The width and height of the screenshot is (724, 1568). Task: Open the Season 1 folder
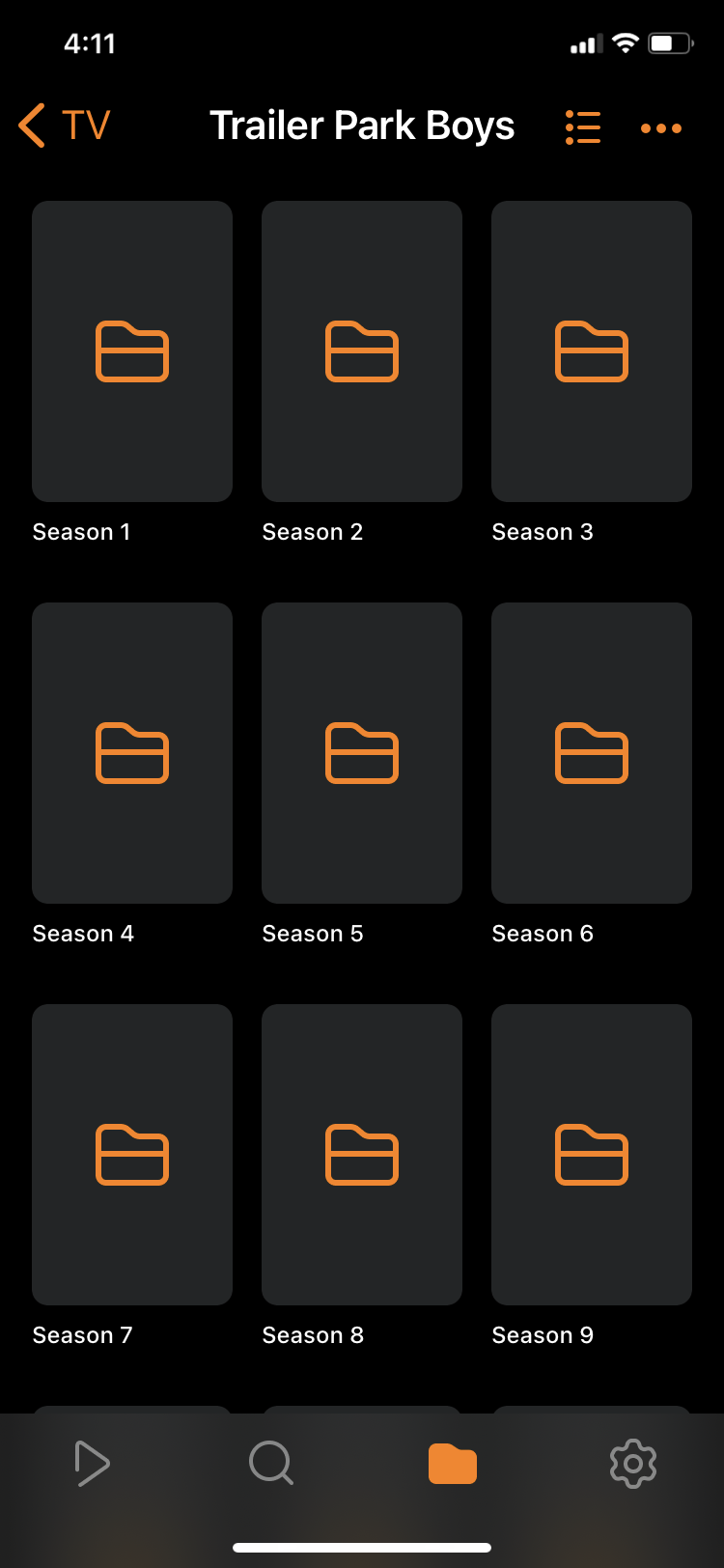point(132,351)
